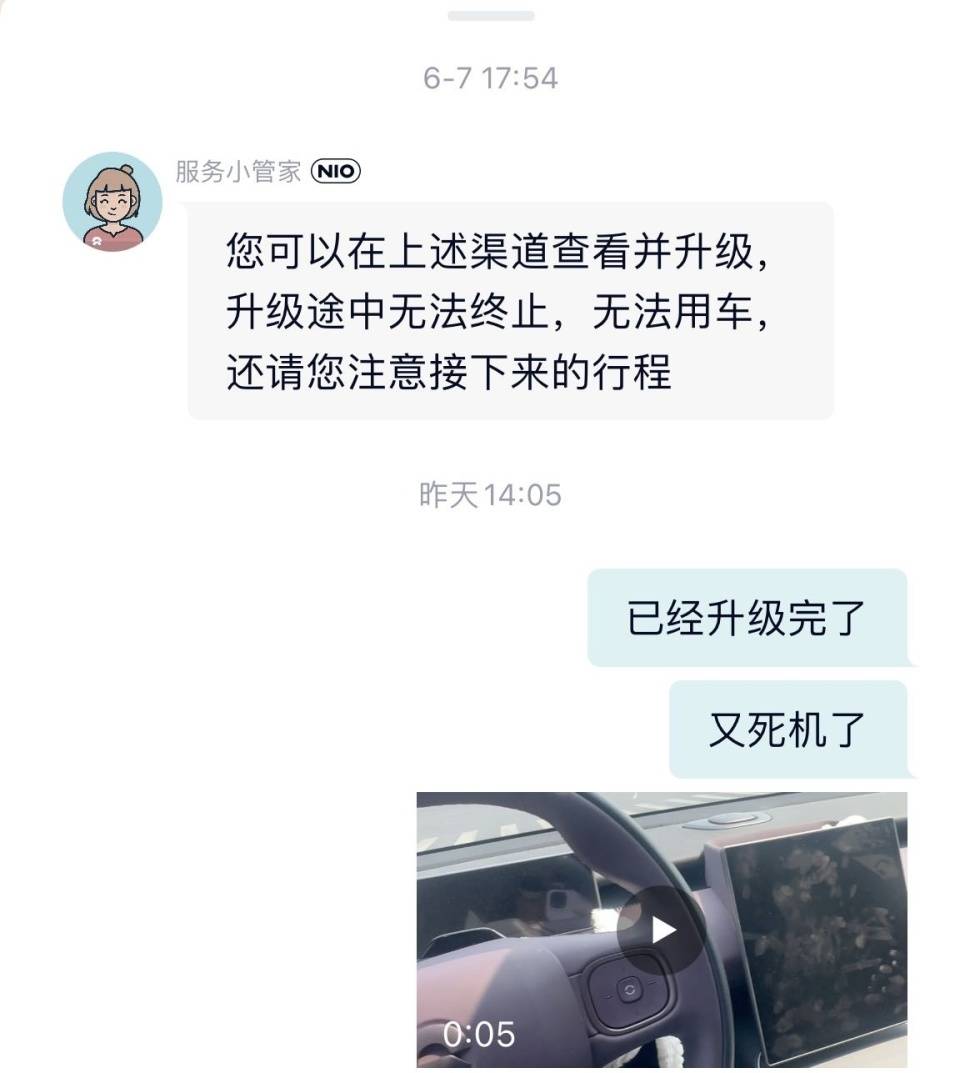This screenshot has width=960, height=1073.
Task: Play the 0:05 video message
Action: coord(661,930)
